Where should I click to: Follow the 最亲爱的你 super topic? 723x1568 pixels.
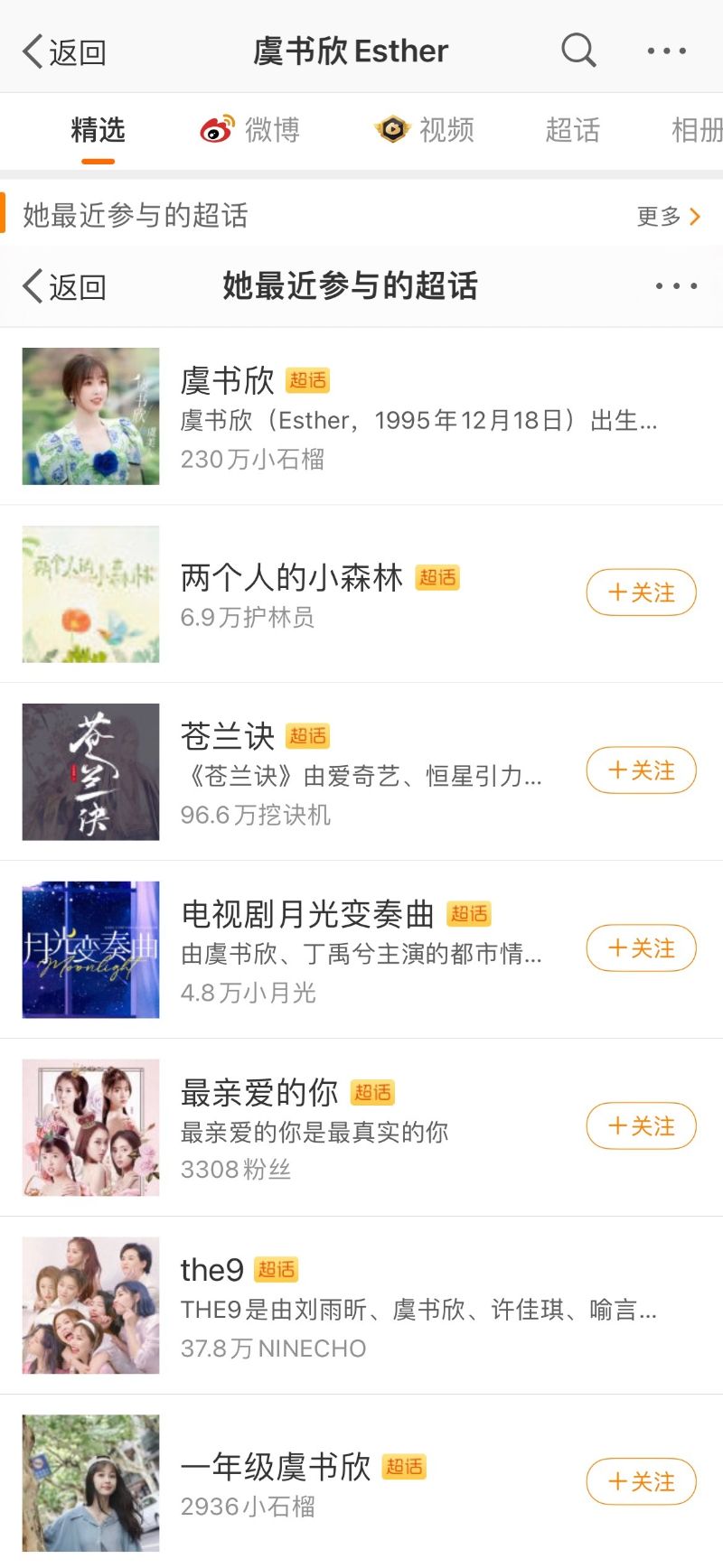coord(642,1126)
